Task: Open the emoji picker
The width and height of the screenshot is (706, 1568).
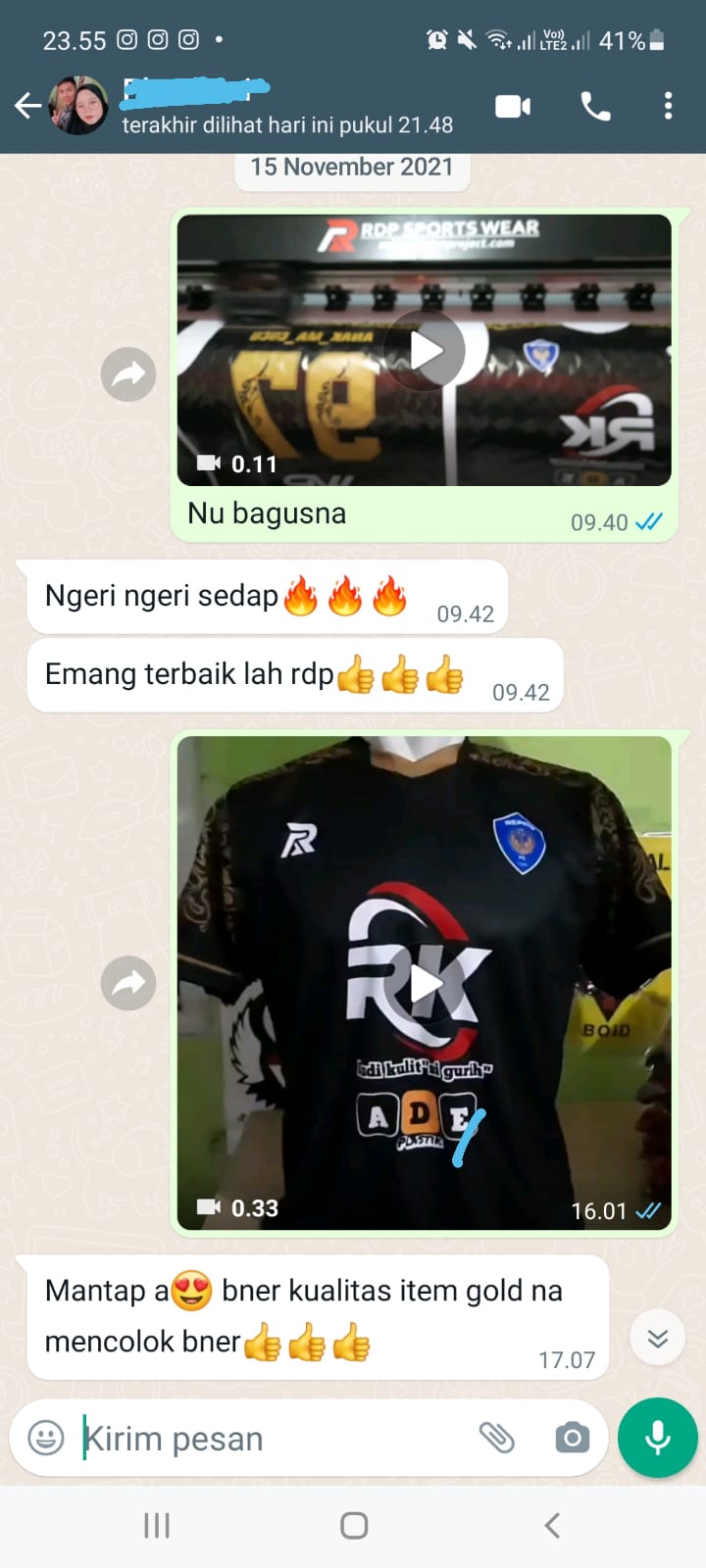Action: (46, 1438)
